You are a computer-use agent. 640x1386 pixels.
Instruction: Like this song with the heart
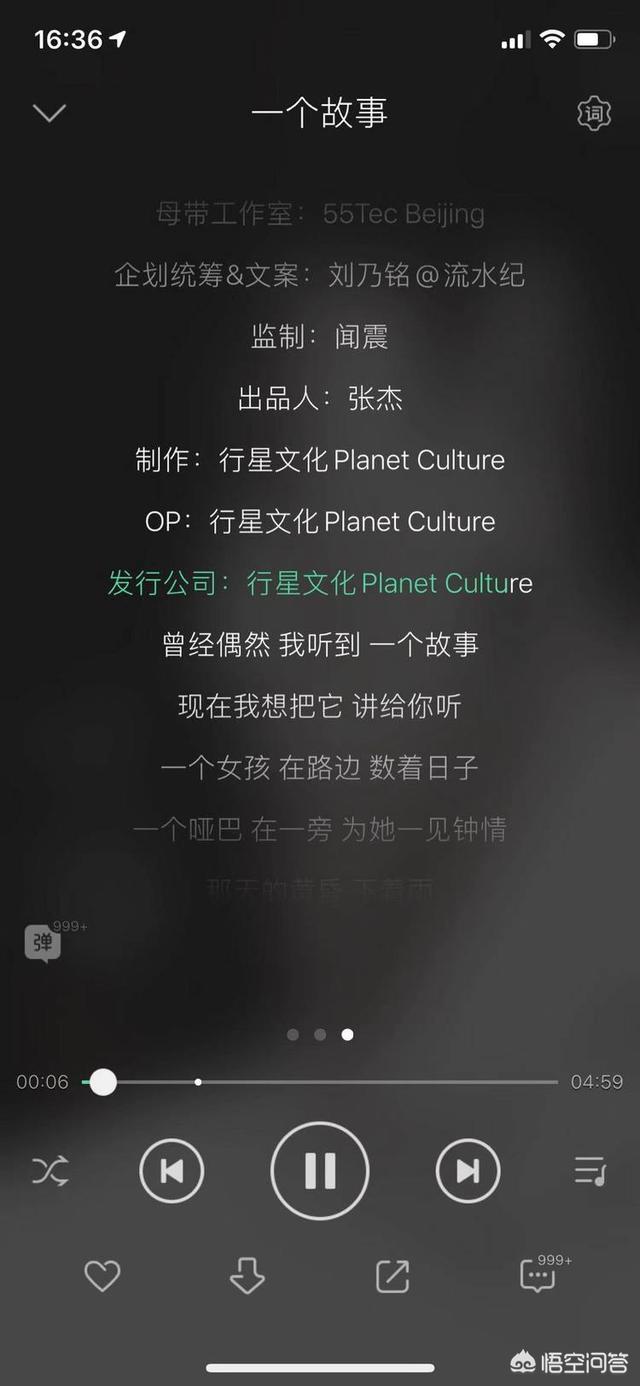(x=102, y=1275)
